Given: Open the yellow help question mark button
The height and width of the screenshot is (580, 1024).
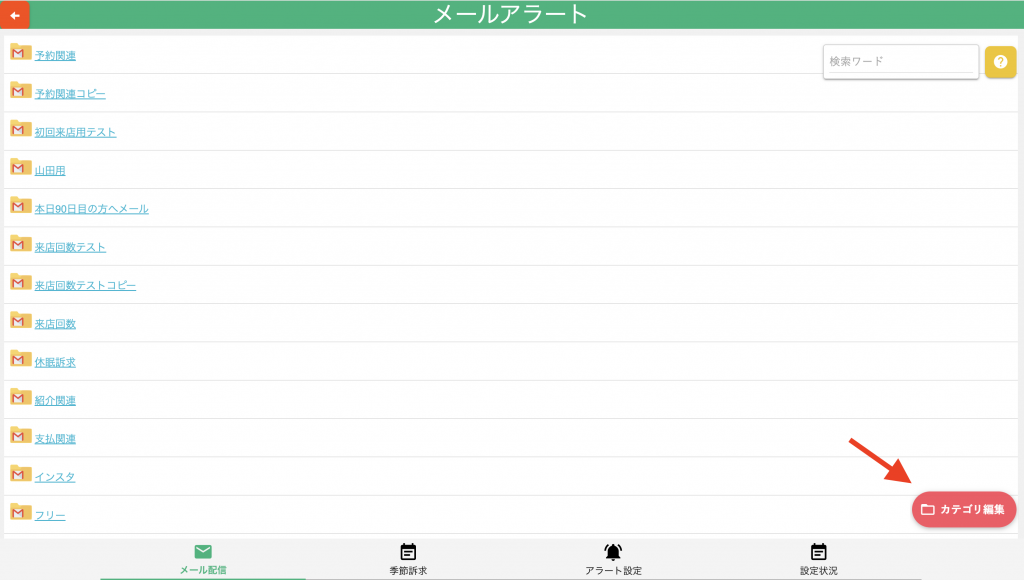Looking at the screenshot, I should (x=1000, y=62).
